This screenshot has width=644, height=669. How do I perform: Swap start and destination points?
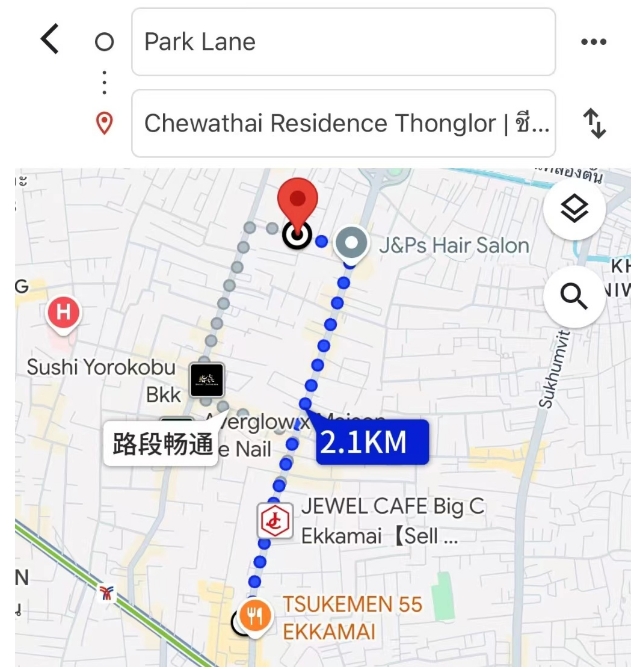pyautogui.click(x=594, y=124)
